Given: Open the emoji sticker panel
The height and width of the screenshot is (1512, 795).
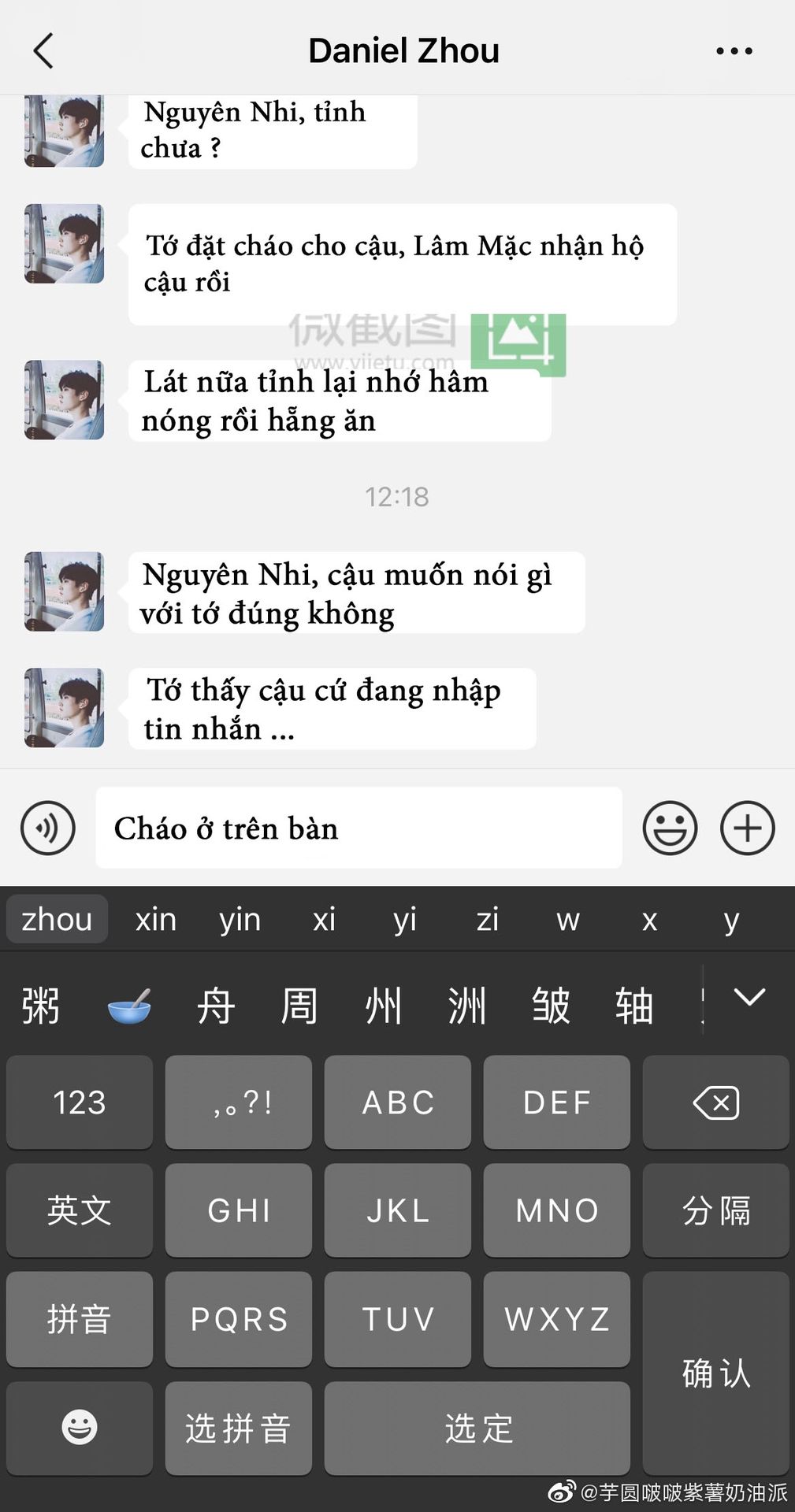Looking at the screenshot, I should (x=670, y=828).
